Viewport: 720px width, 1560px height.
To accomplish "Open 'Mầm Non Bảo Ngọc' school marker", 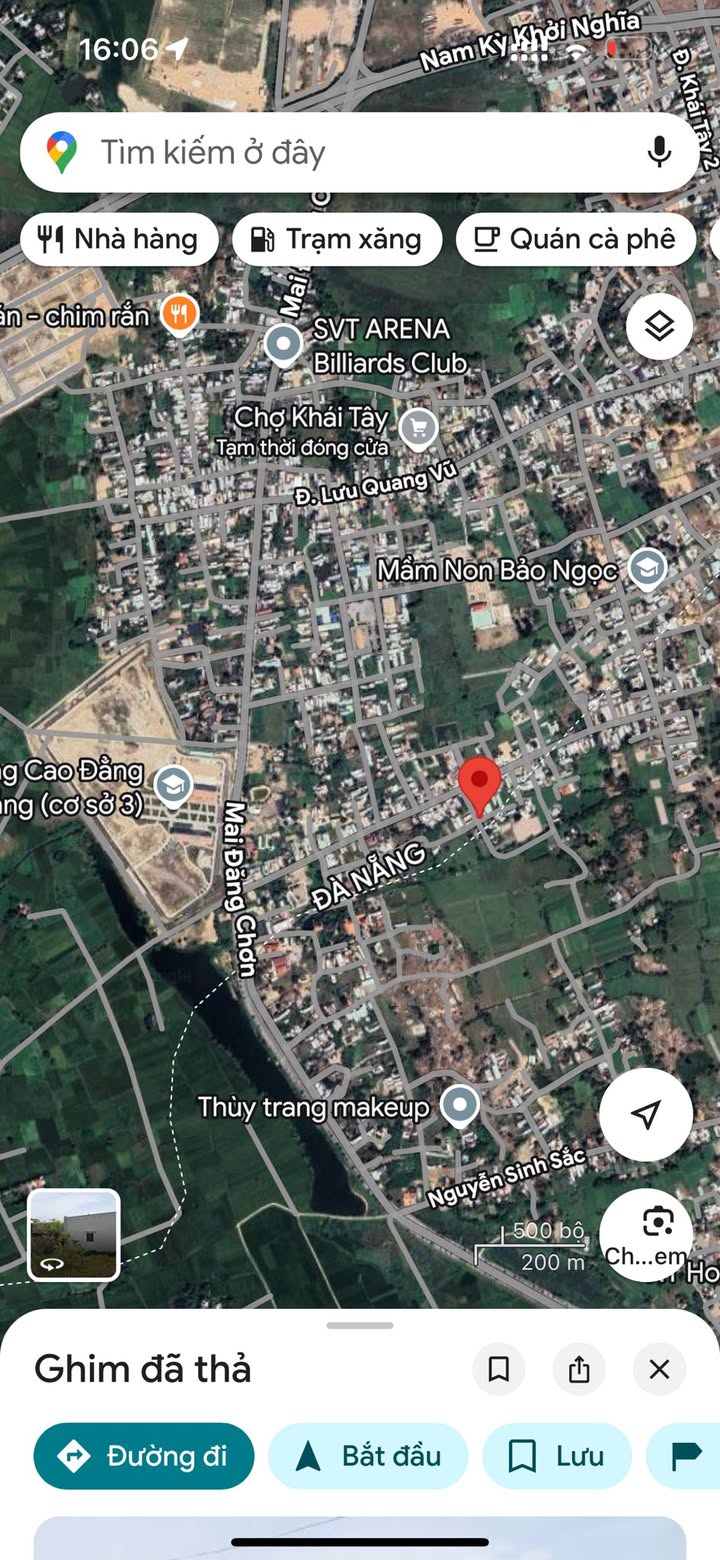I will tap(647, 568).
